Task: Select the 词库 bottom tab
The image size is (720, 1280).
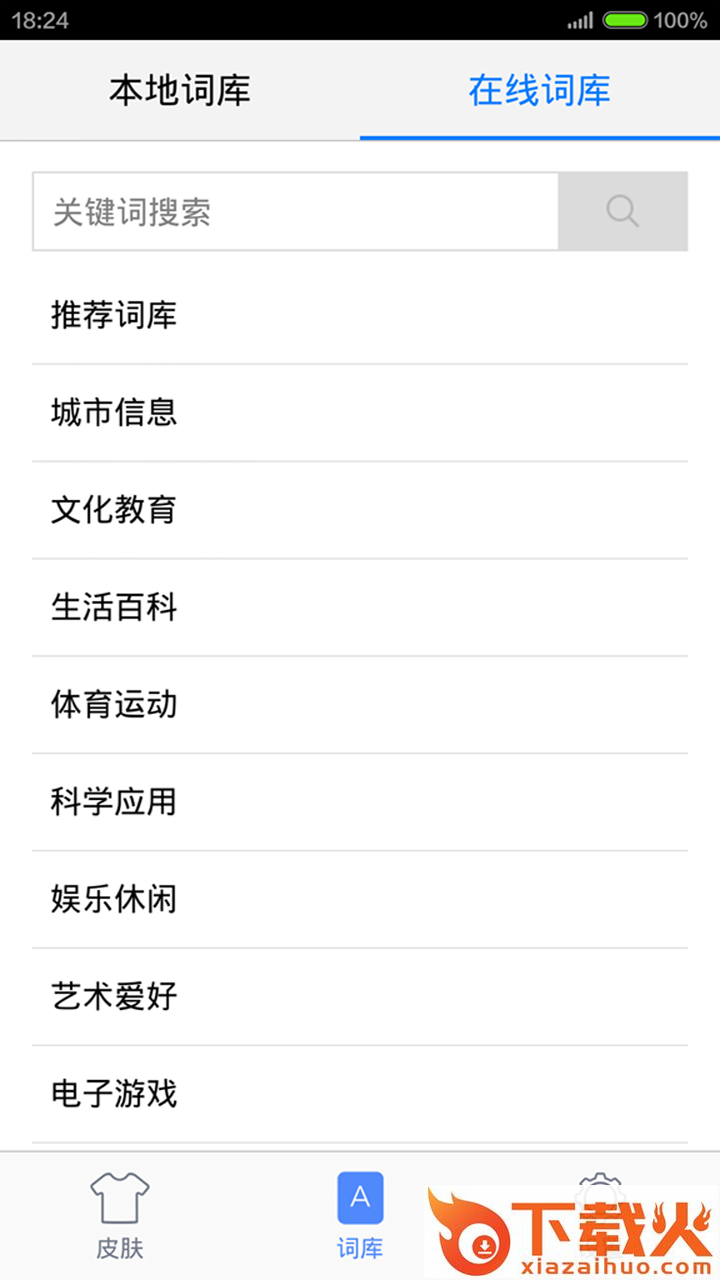Action: click(360, 1216)
